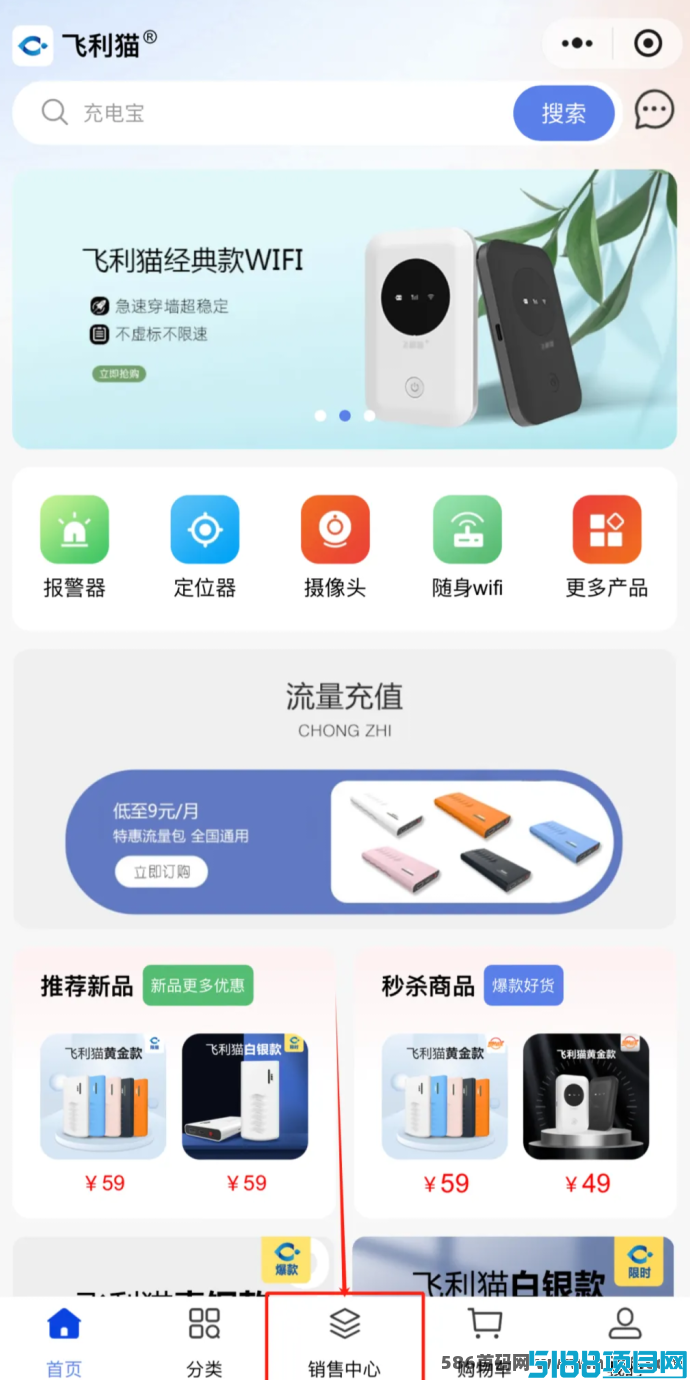Switch to the 销售中心 tab
This screenshot has height=1380, width=690.
tap(345, 1341)
